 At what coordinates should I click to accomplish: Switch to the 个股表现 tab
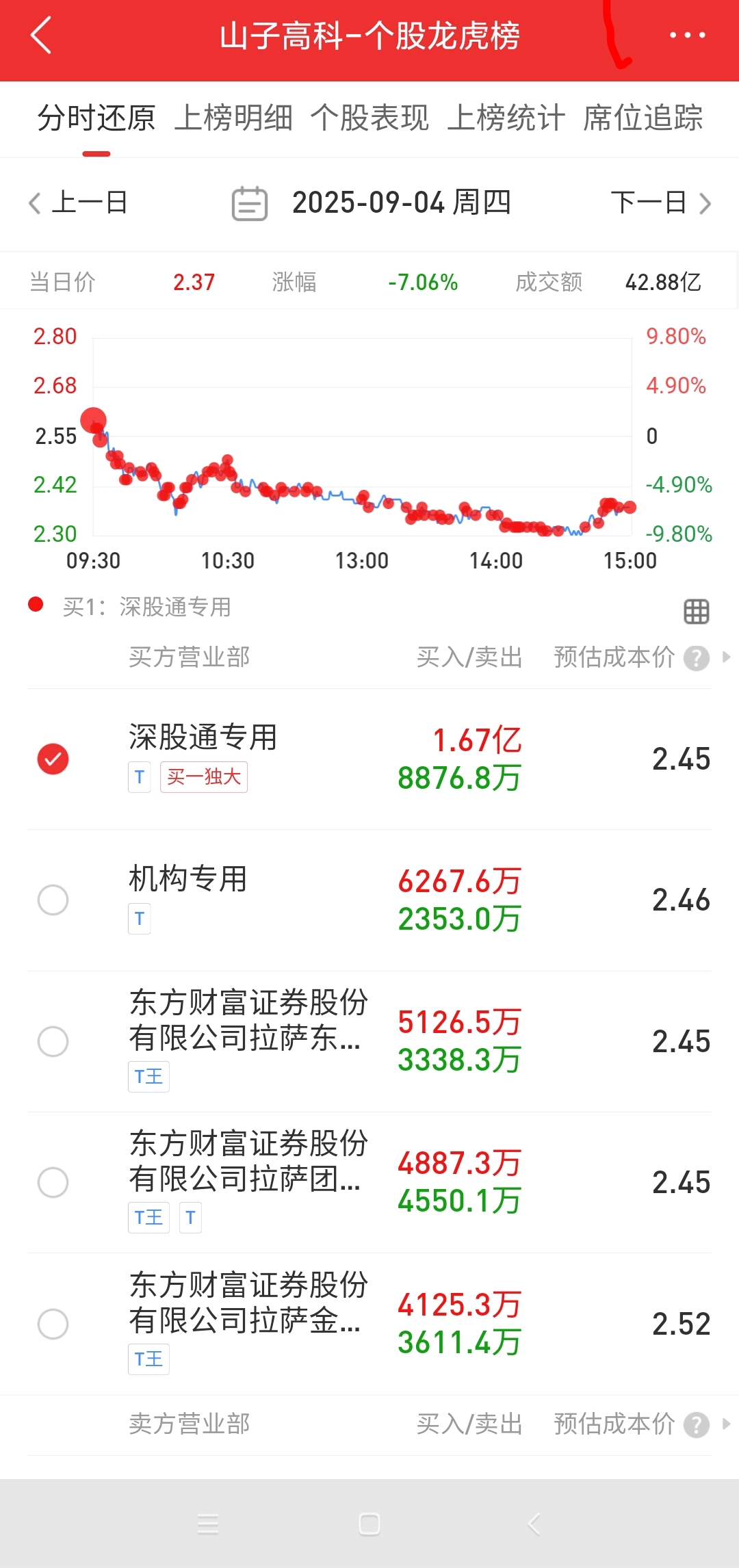click(369, 118)
